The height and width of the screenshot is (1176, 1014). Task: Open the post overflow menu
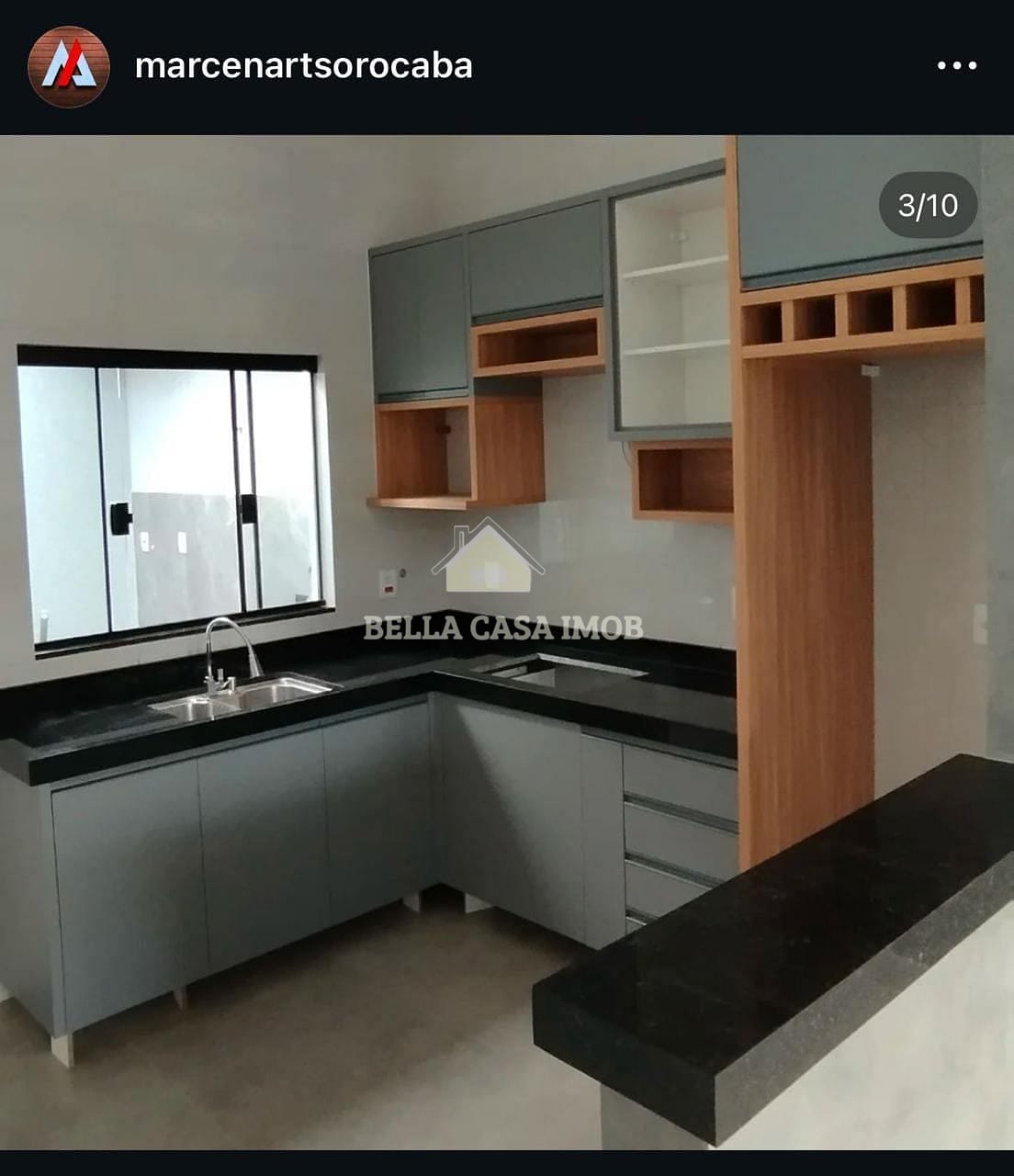(956, 66)
